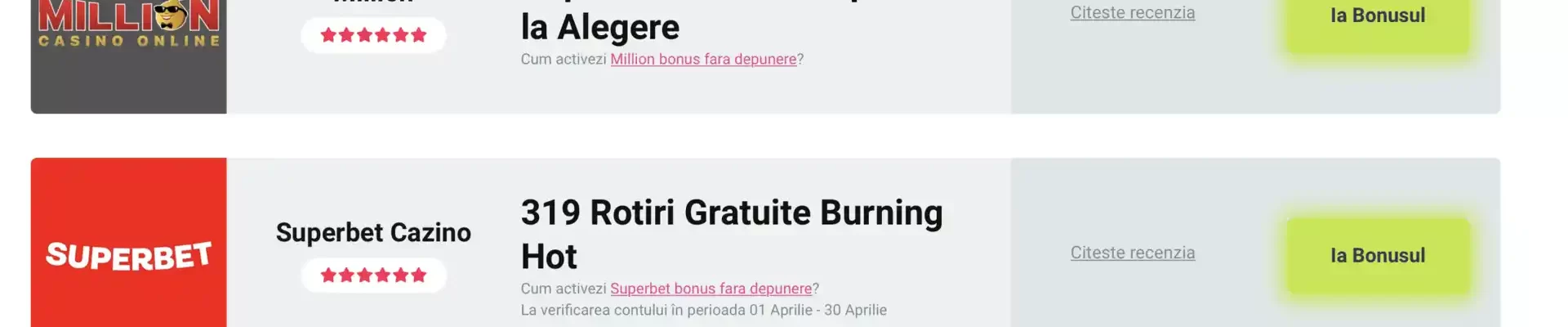Open Citeste recenzia for Superbet Cazino
1568x327 pixels.
pos(1133,253)
